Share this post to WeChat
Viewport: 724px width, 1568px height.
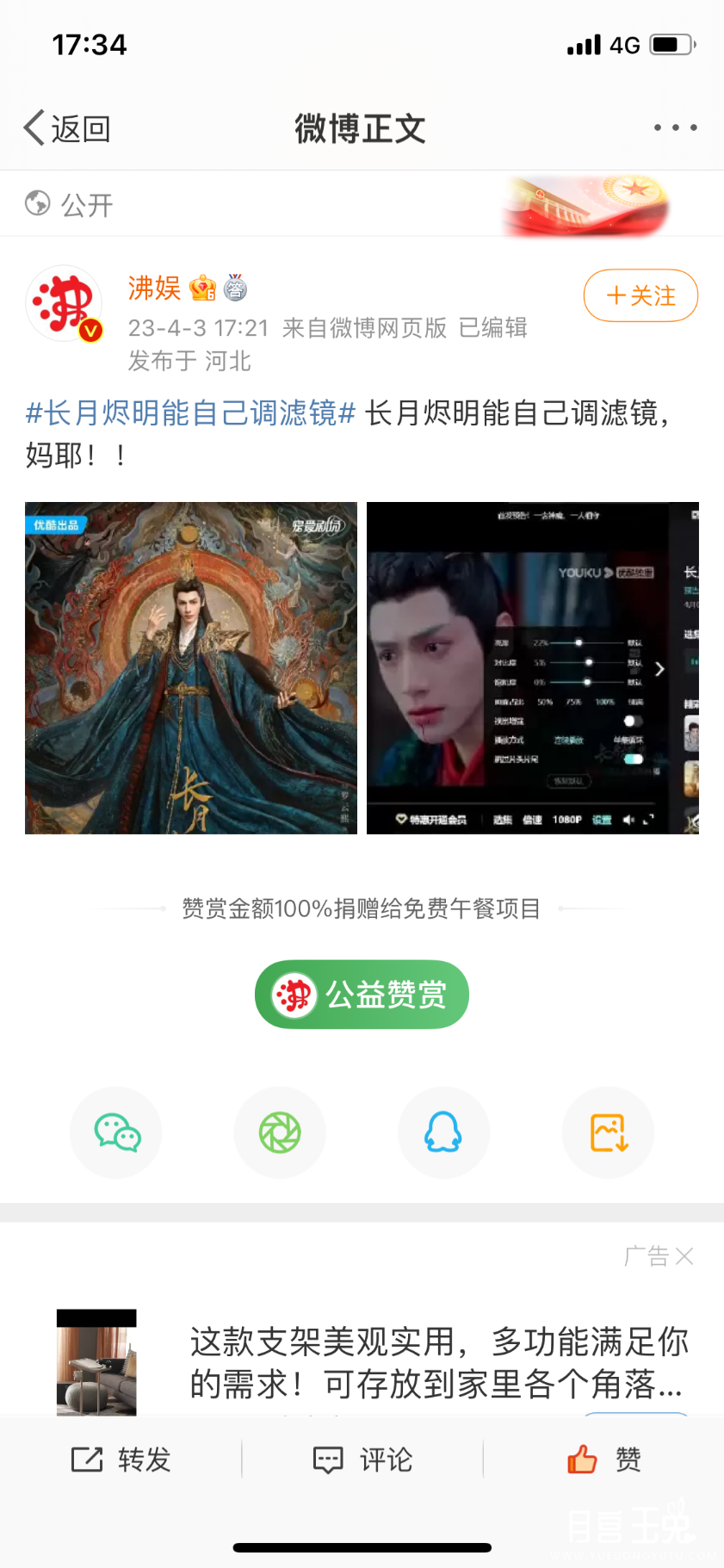tap(116, 1132)
